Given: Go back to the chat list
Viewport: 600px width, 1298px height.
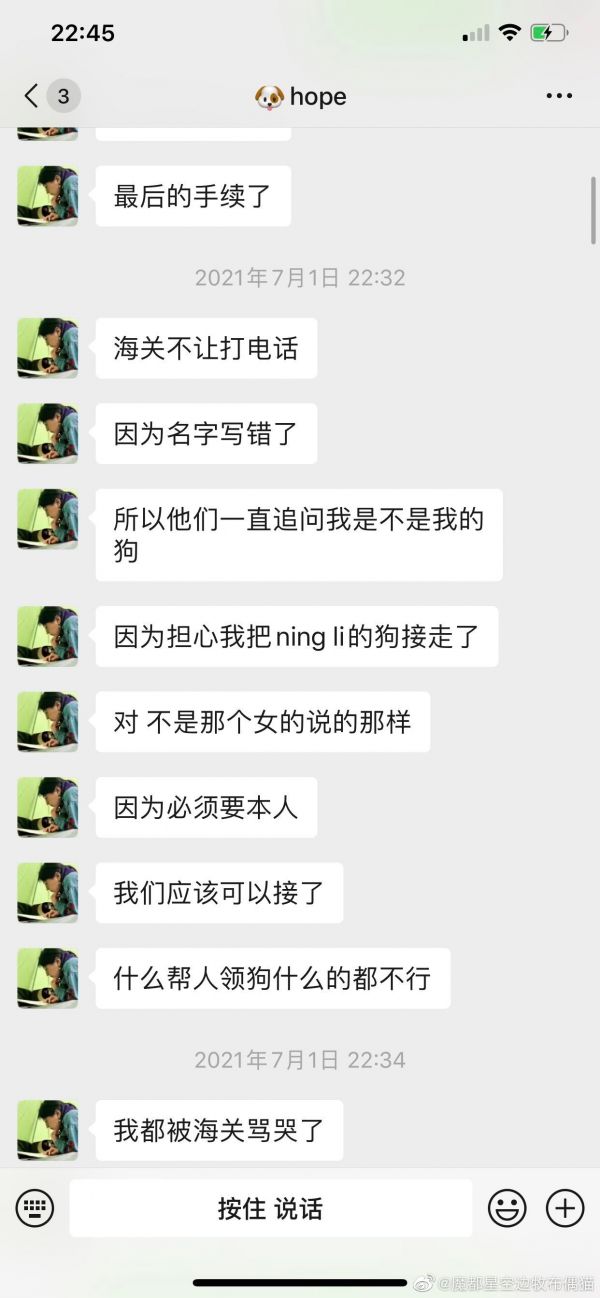Looking at the screenshot, I should click(32, 96).
